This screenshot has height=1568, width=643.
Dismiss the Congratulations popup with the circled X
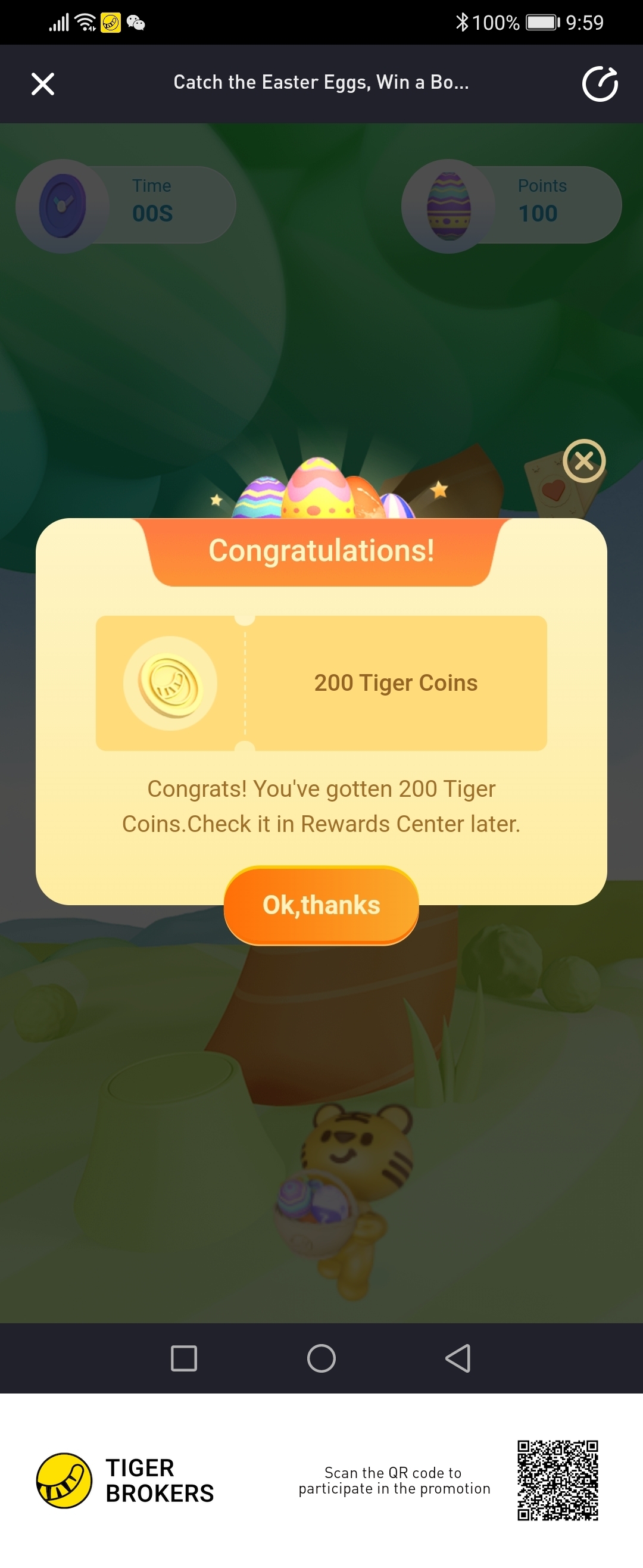[584, 461]
